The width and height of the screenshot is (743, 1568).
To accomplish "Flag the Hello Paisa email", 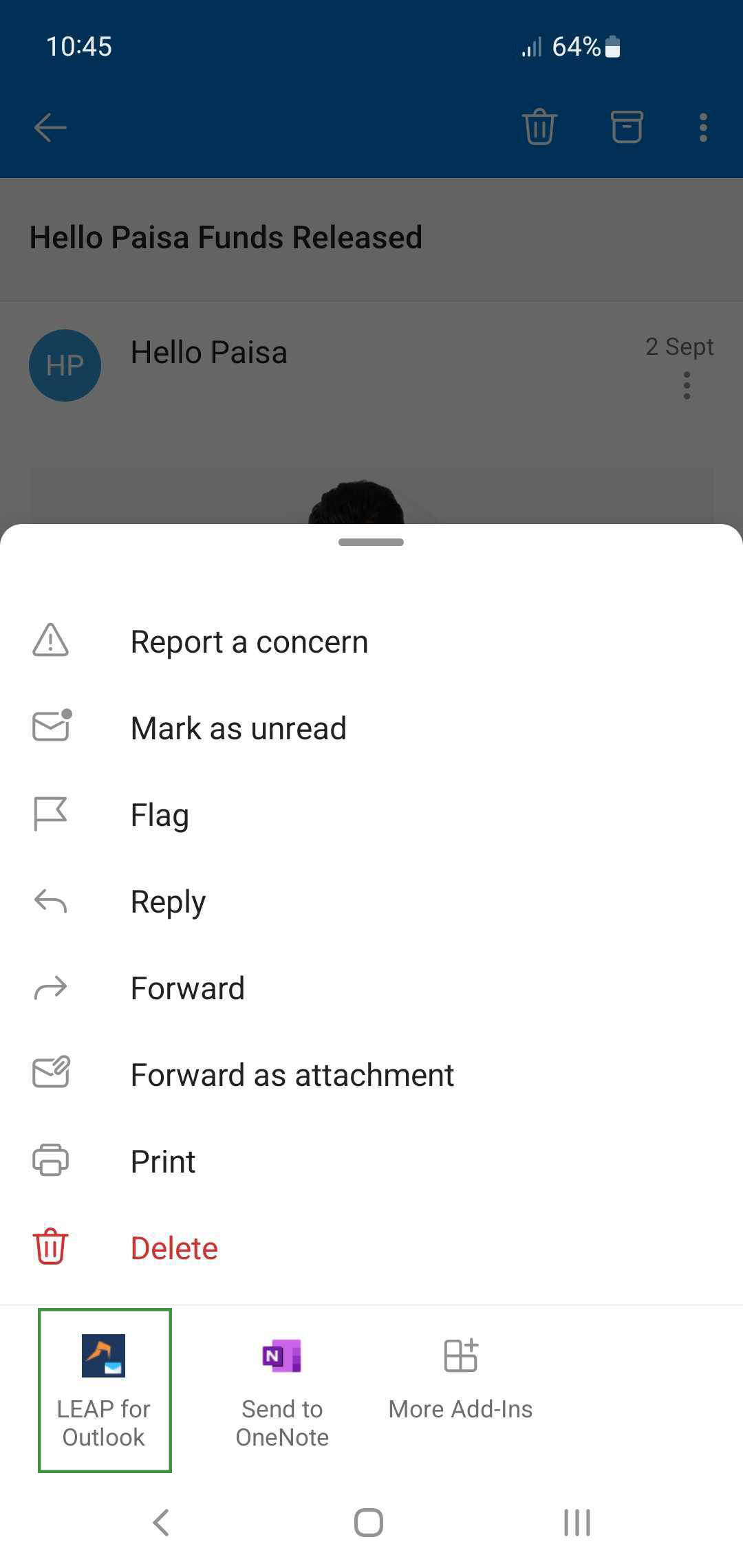I will 160,814.
